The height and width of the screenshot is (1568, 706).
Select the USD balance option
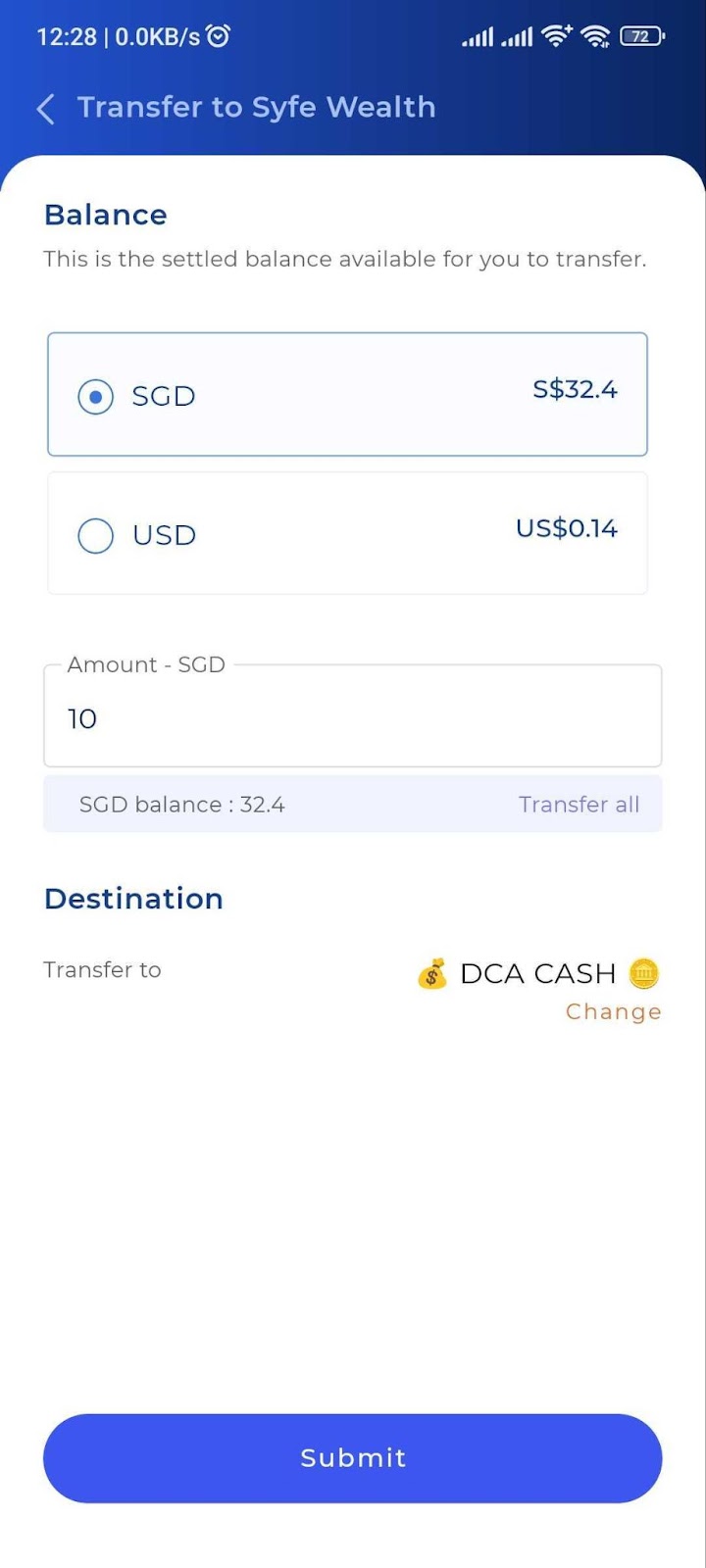pos(347,533)
